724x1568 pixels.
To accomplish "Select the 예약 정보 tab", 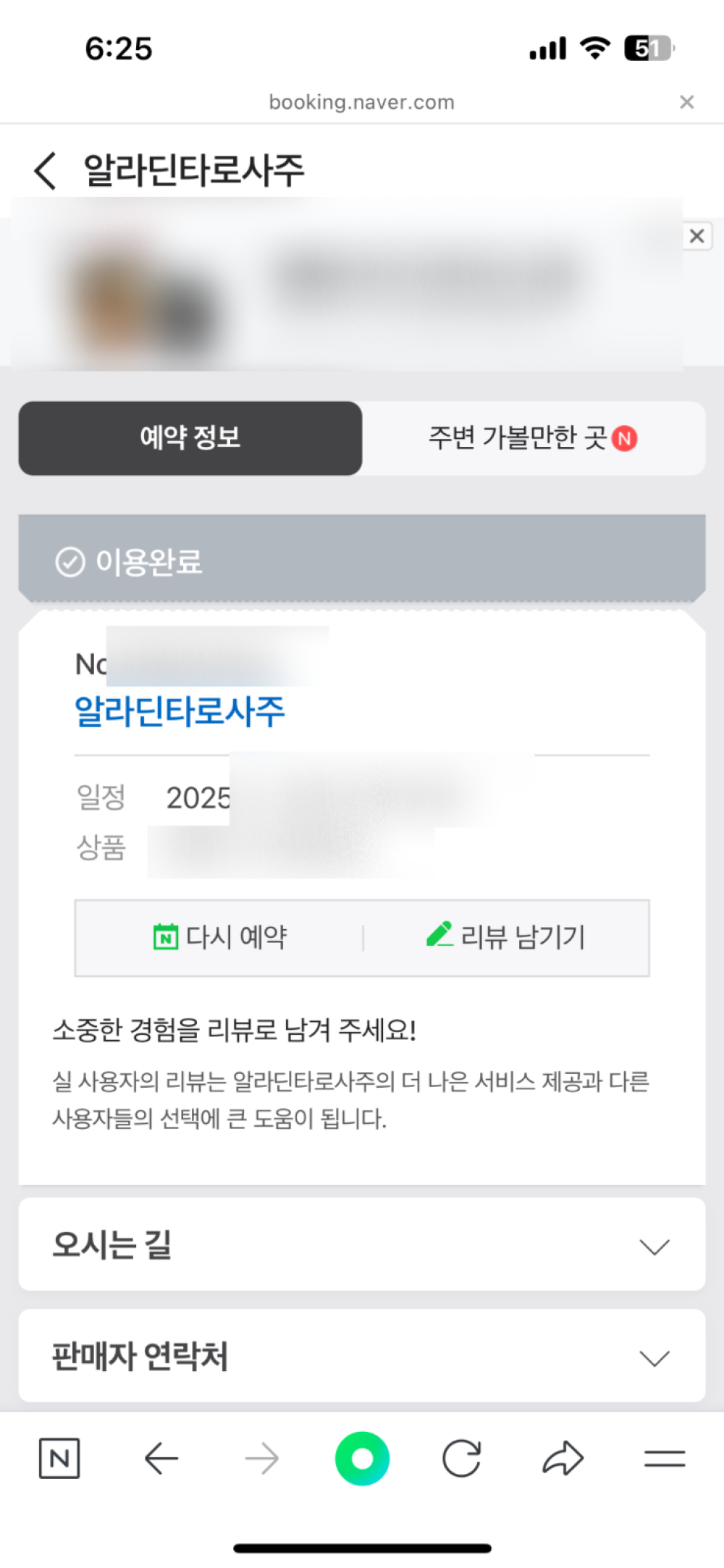I will [190, 438].
